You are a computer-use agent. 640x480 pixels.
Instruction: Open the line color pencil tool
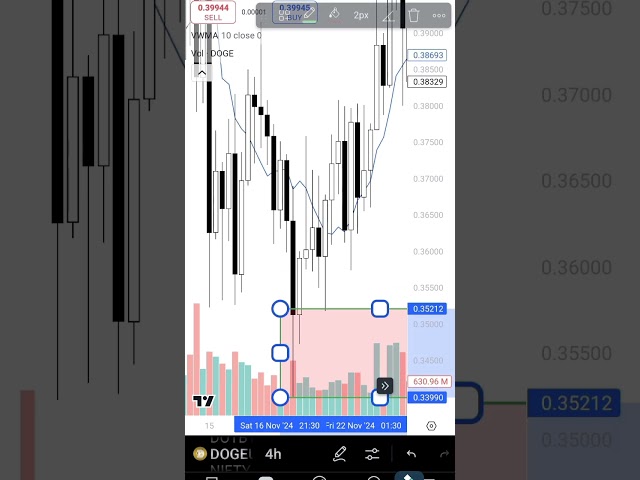click(308, 14)
